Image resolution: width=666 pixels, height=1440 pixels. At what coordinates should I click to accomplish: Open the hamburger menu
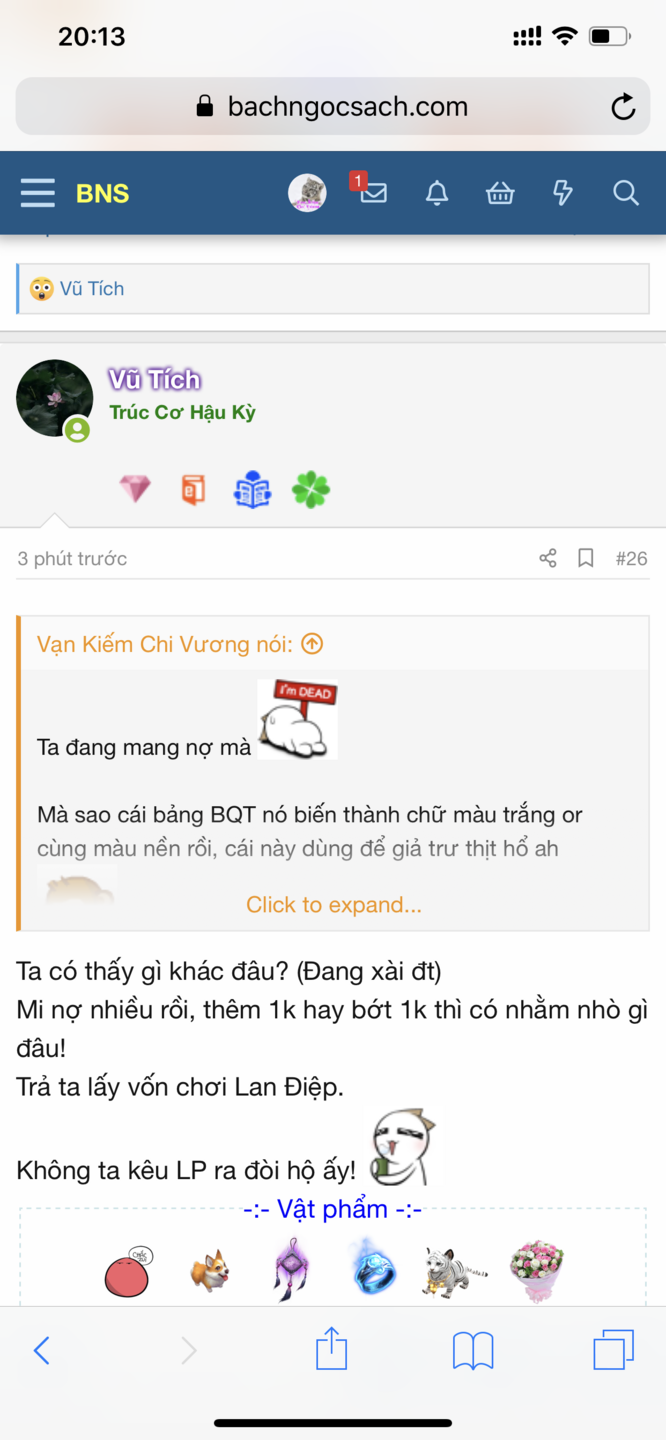coord(38,193)
